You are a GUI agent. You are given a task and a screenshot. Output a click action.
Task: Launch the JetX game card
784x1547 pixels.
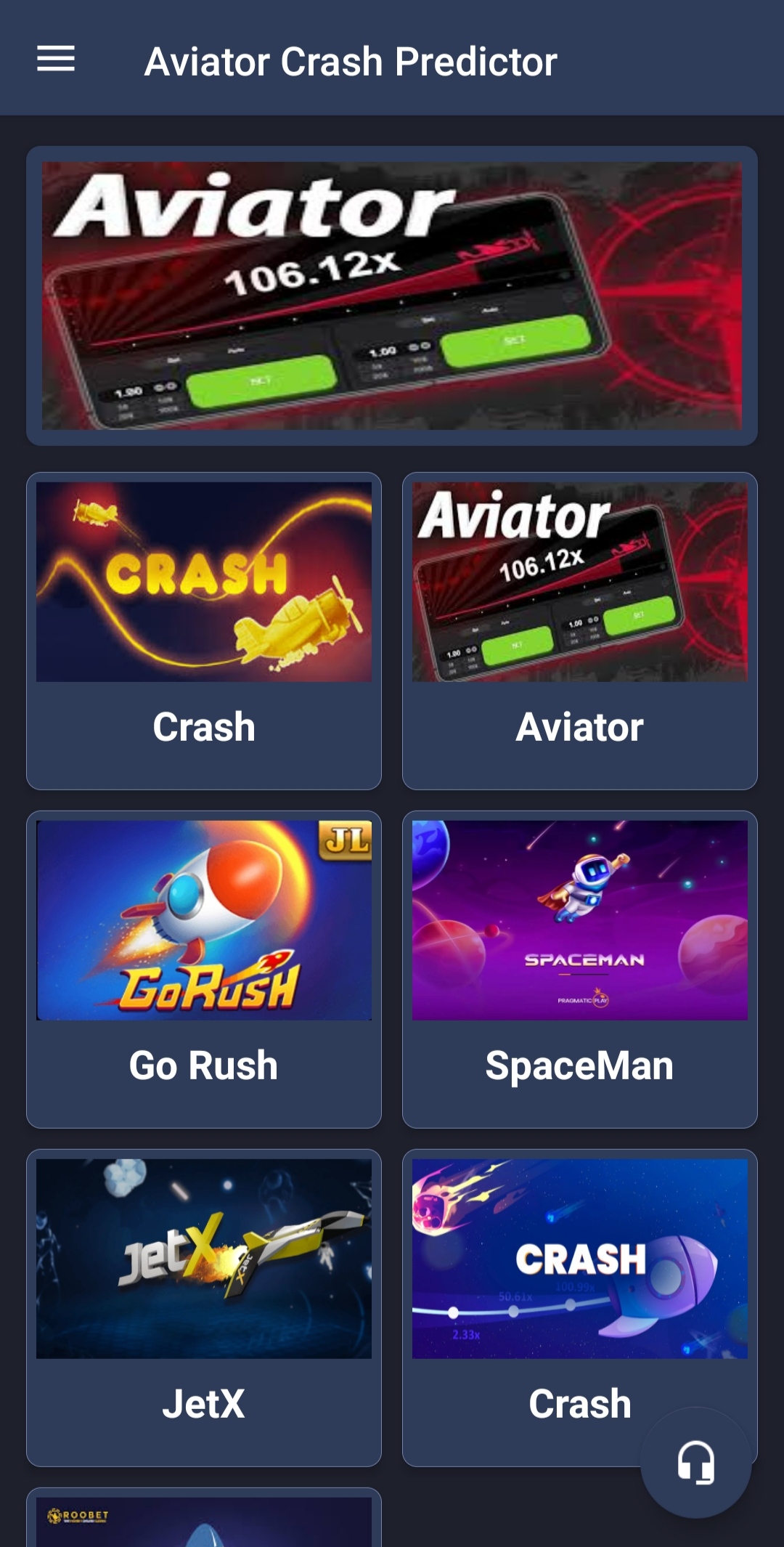coord(204,1307)
